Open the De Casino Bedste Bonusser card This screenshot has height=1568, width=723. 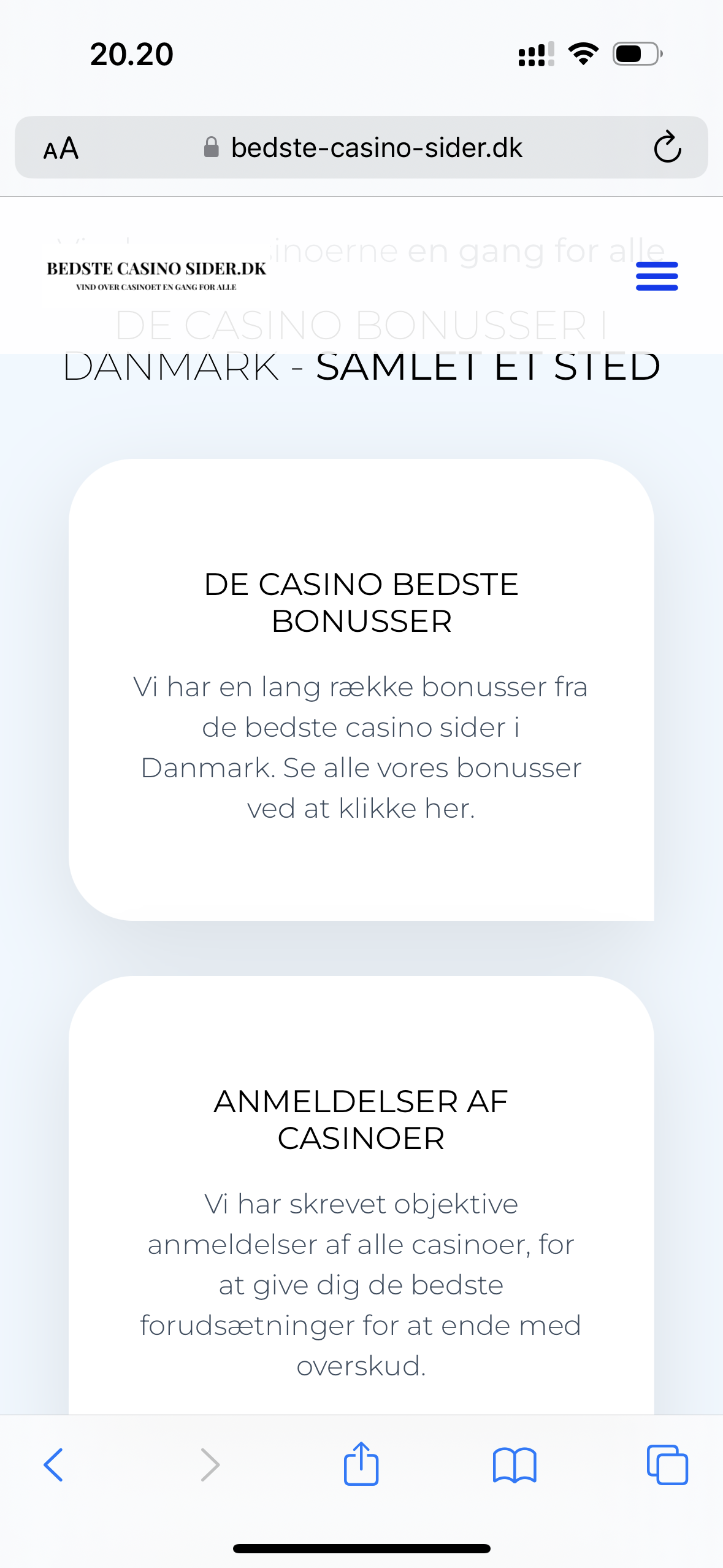(x=361, y=690)
